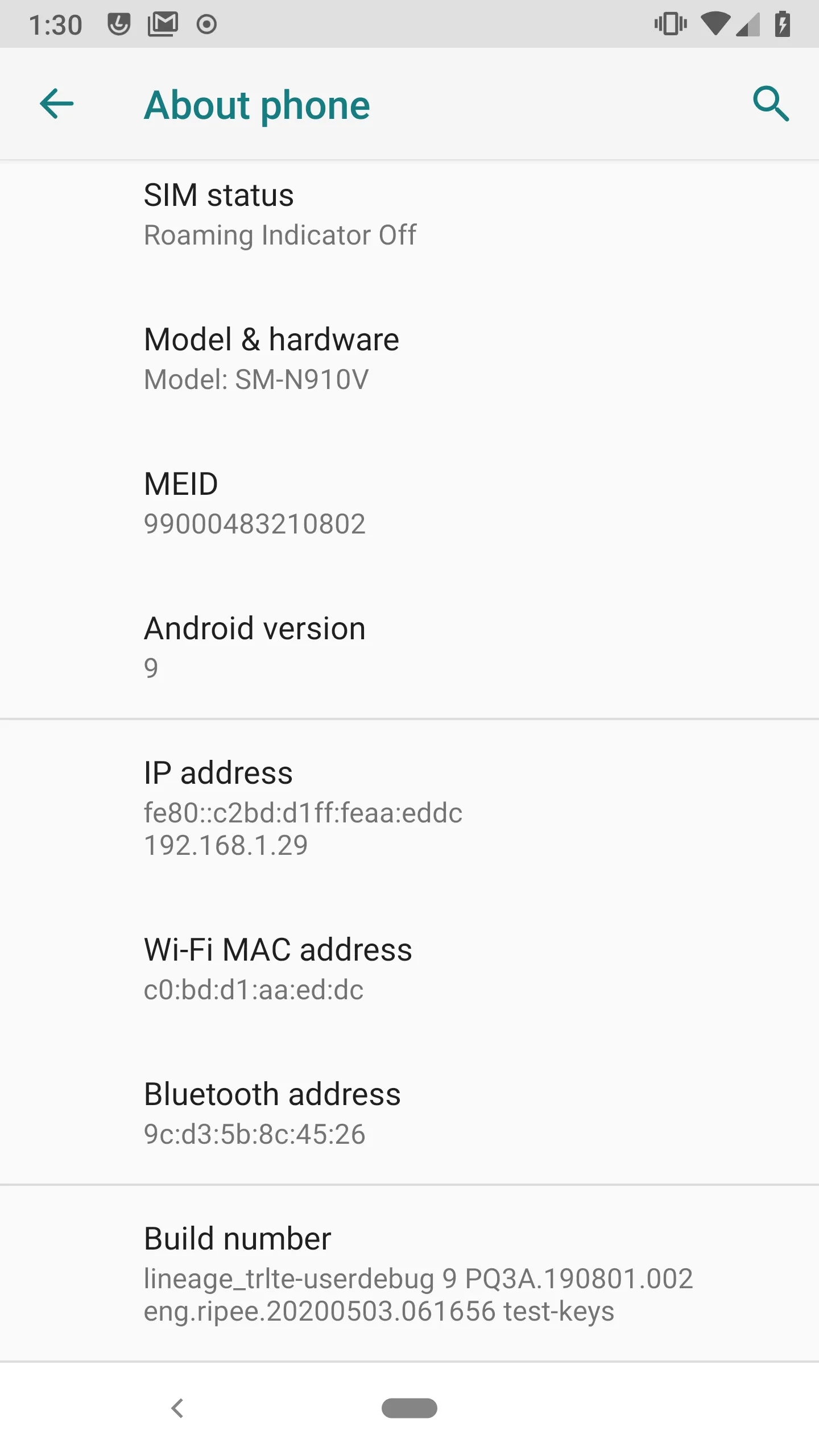
Task: Tap the system back navigation button
Action: pos(177,1408)
